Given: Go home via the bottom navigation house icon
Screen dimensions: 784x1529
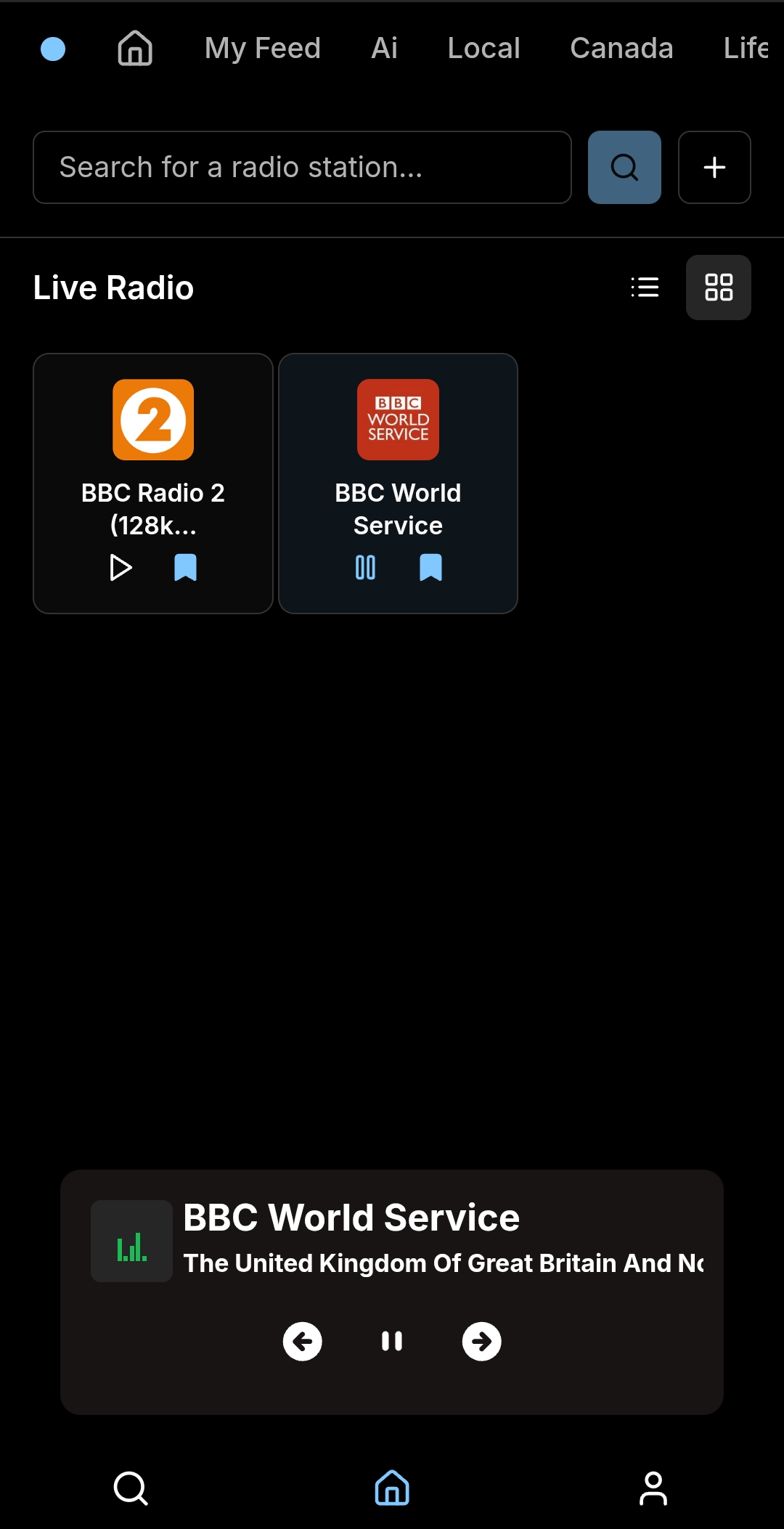Looking at the screenshot, I should 391,1488.
